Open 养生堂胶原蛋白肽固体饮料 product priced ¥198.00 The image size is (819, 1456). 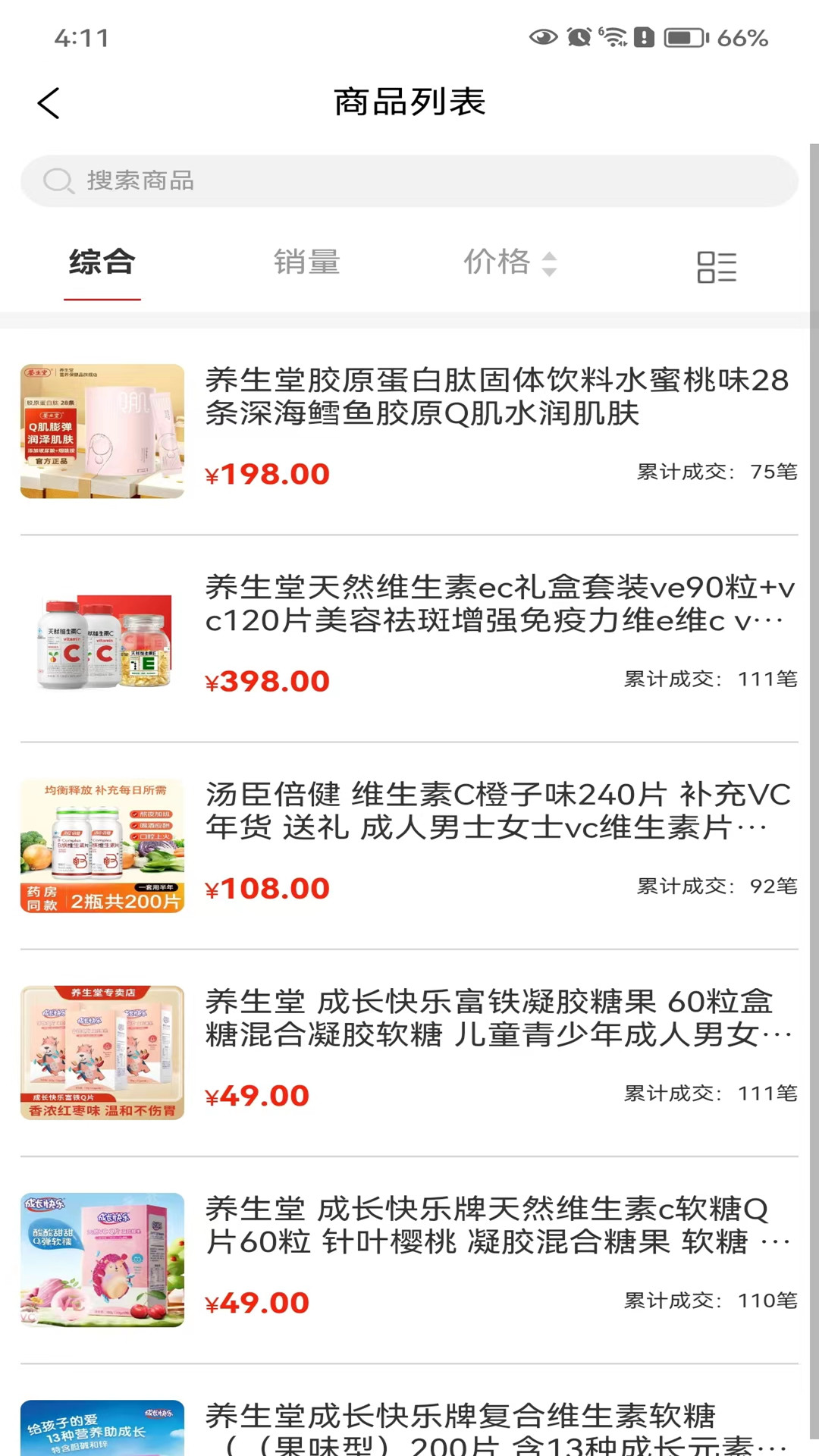[409, 431]
